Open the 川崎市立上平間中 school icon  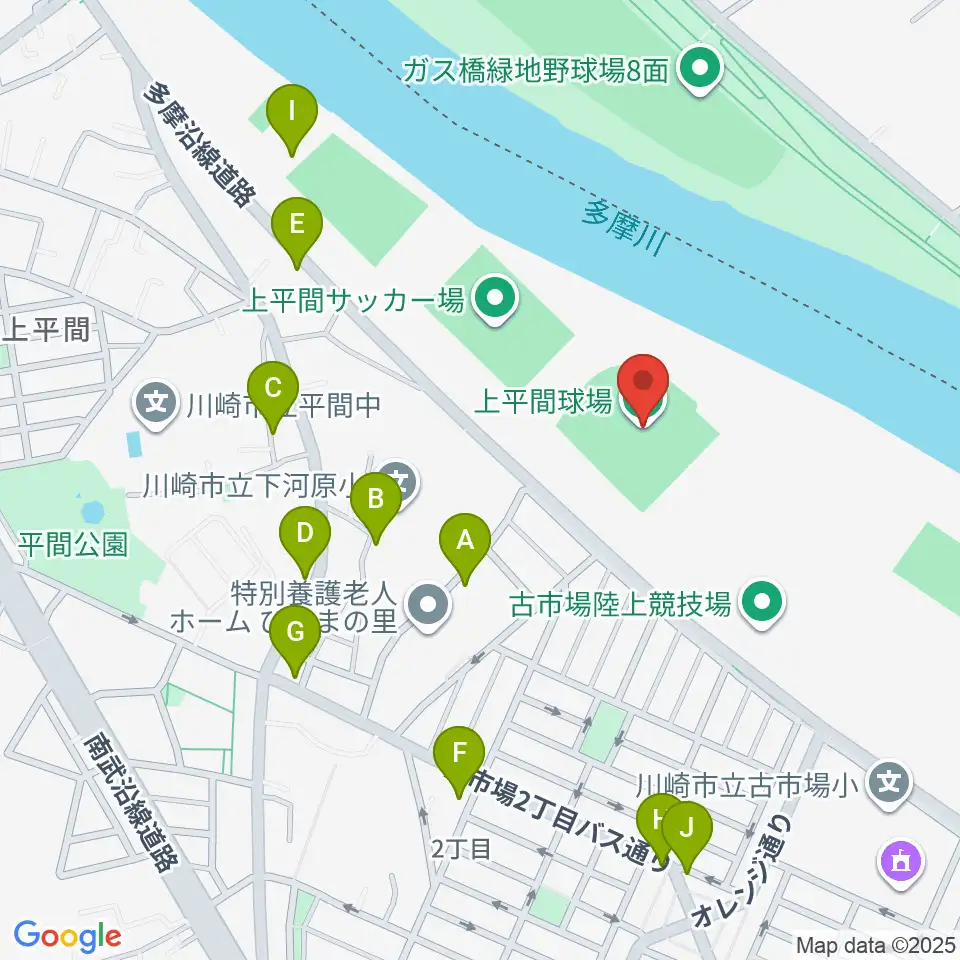pos(157,405)
